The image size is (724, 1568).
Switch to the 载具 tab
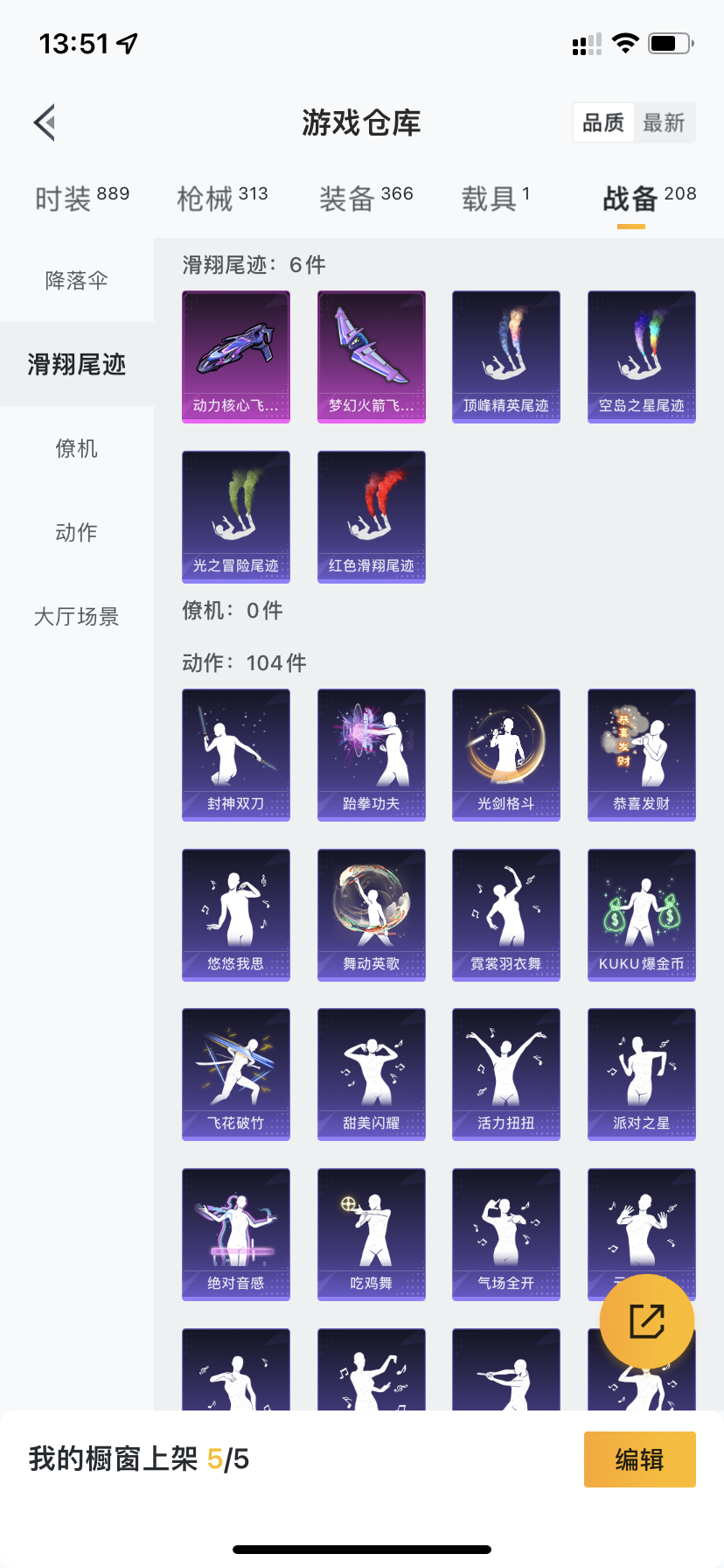(496, 199)
